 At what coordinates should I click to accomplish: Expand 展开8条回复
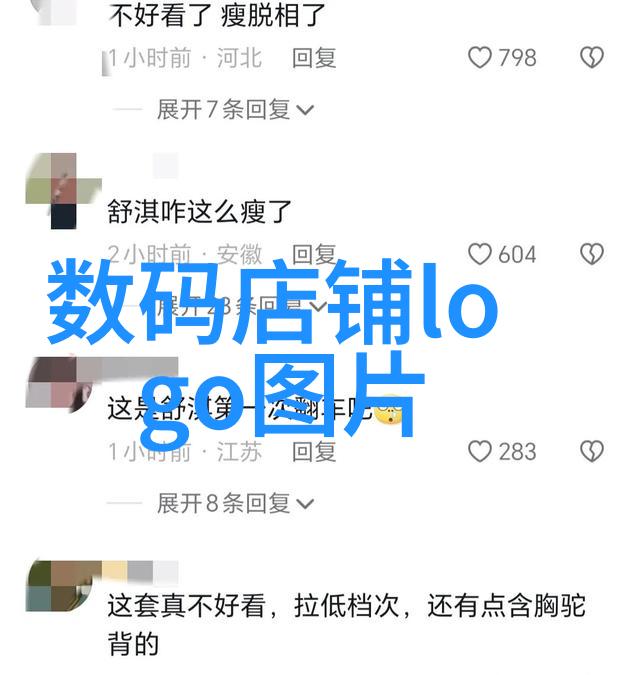[235, 502]
